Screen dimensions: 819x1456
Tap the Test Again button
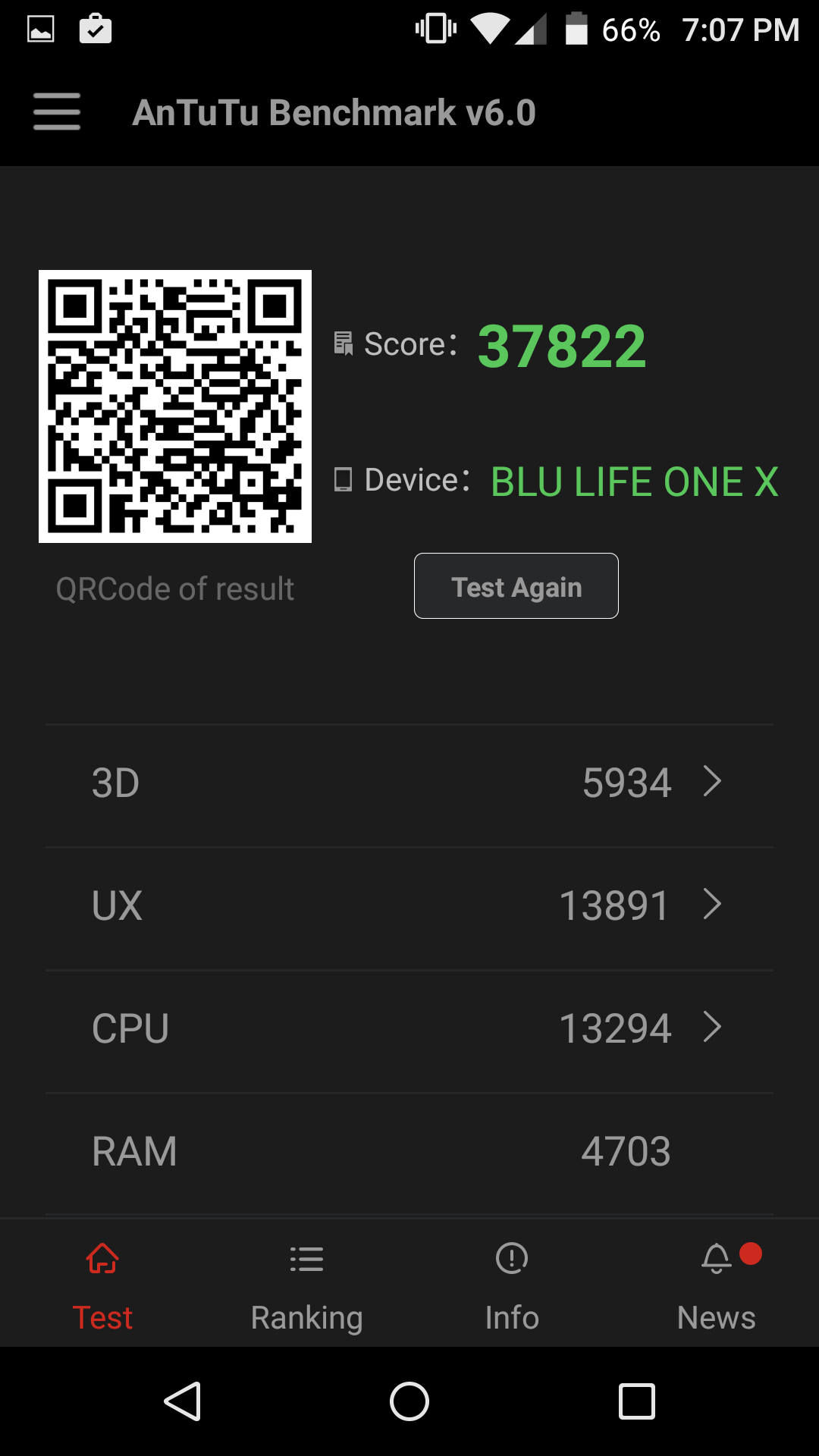coord(516,586)
